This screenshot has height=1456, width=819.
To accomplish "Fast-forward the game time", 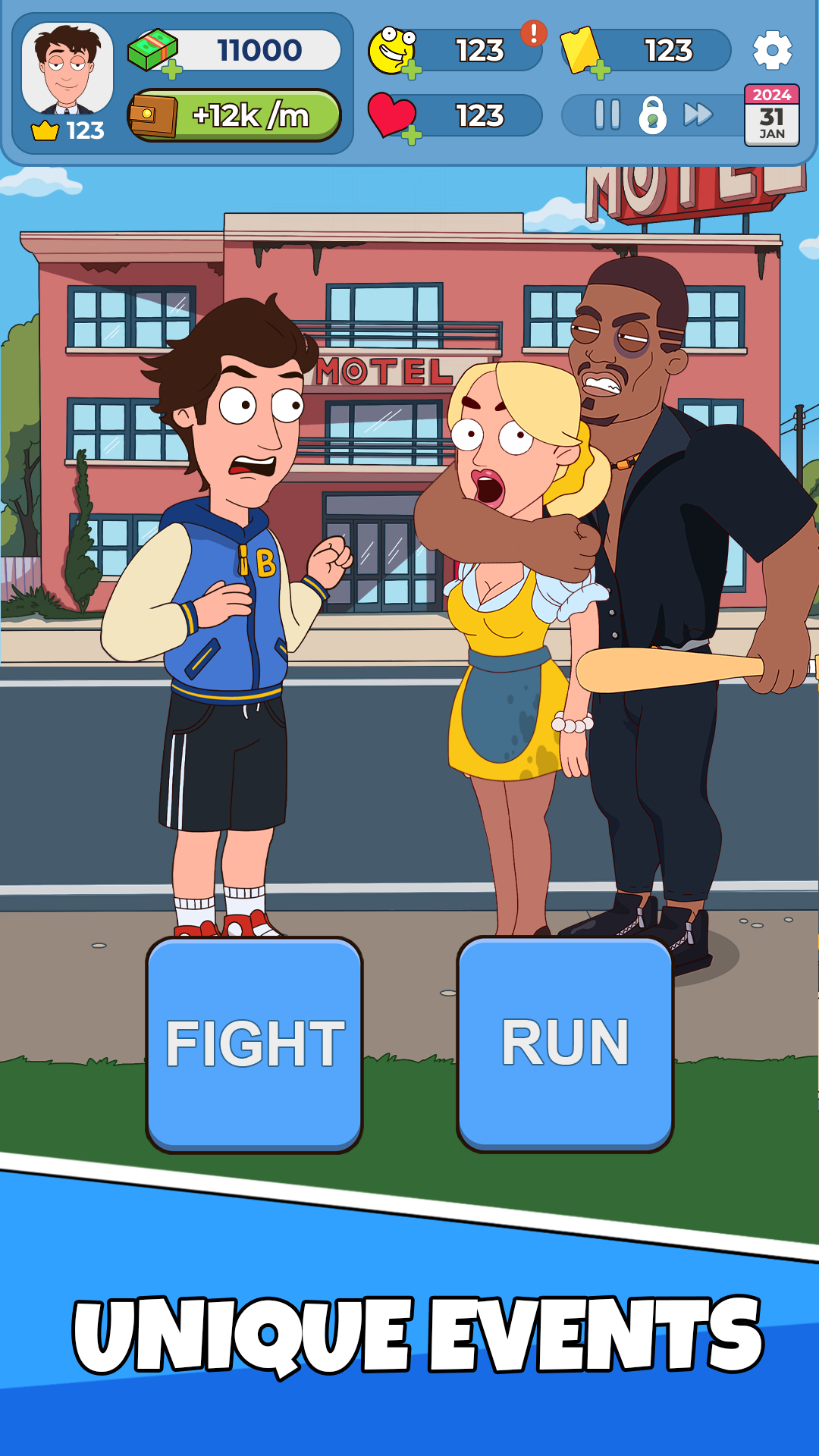I will (x=698, y=115).
